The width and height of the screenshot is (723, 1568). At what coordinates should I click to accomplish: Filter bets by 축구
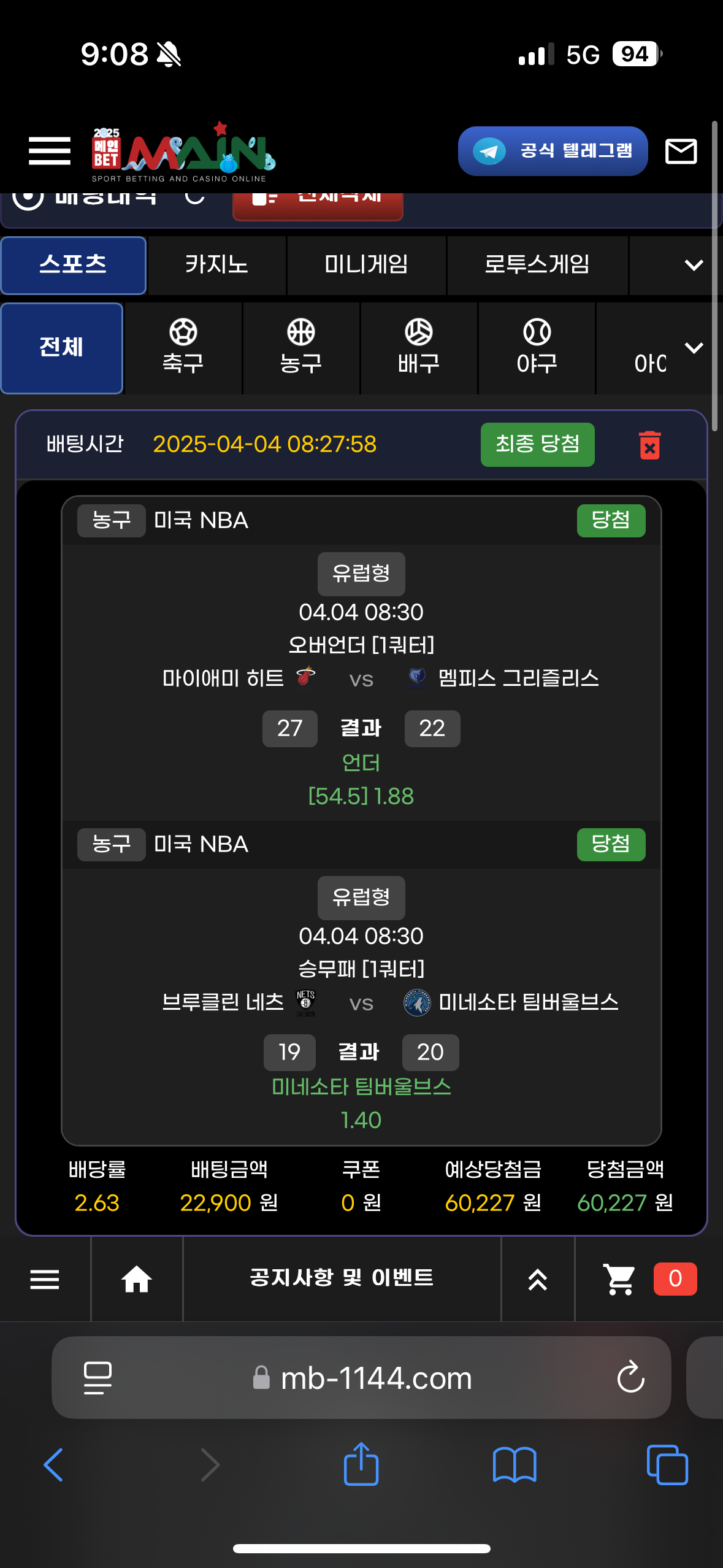(x=183, y=348)
